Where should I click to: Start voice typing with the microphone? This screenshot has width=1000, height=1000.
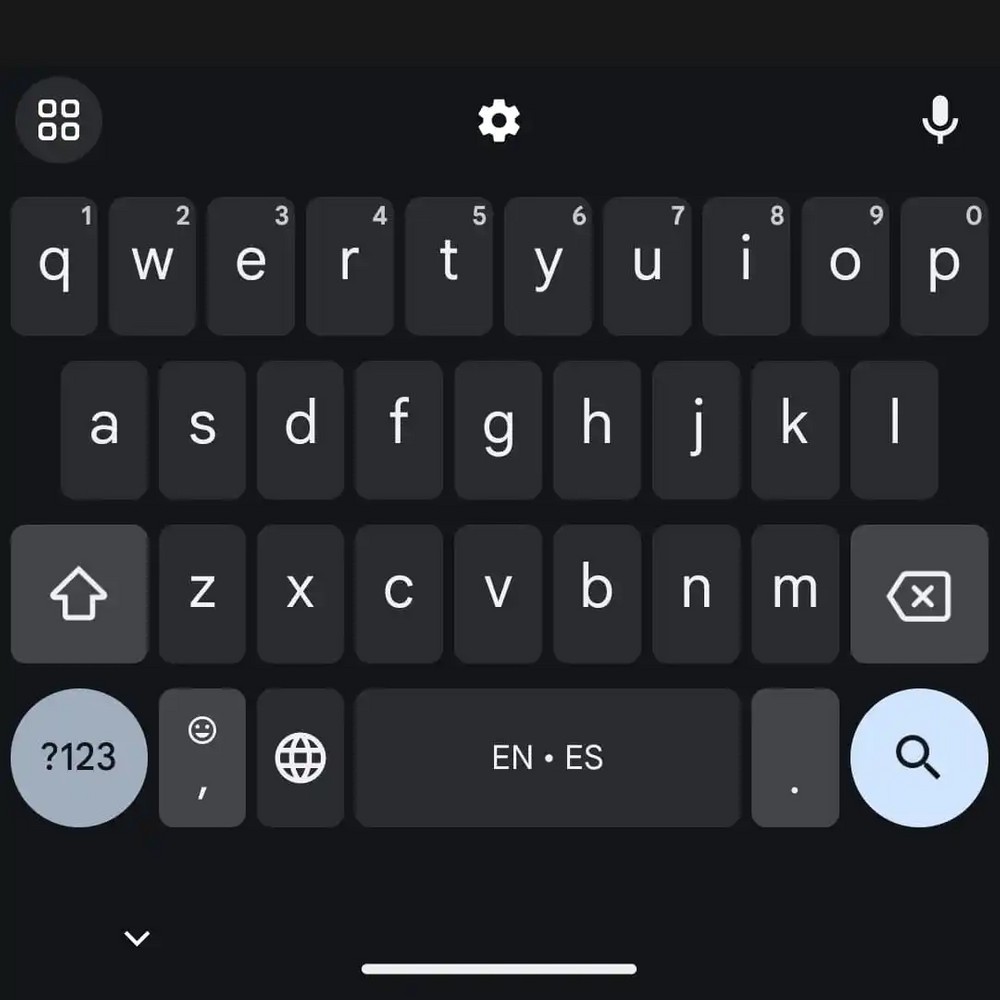939,120
